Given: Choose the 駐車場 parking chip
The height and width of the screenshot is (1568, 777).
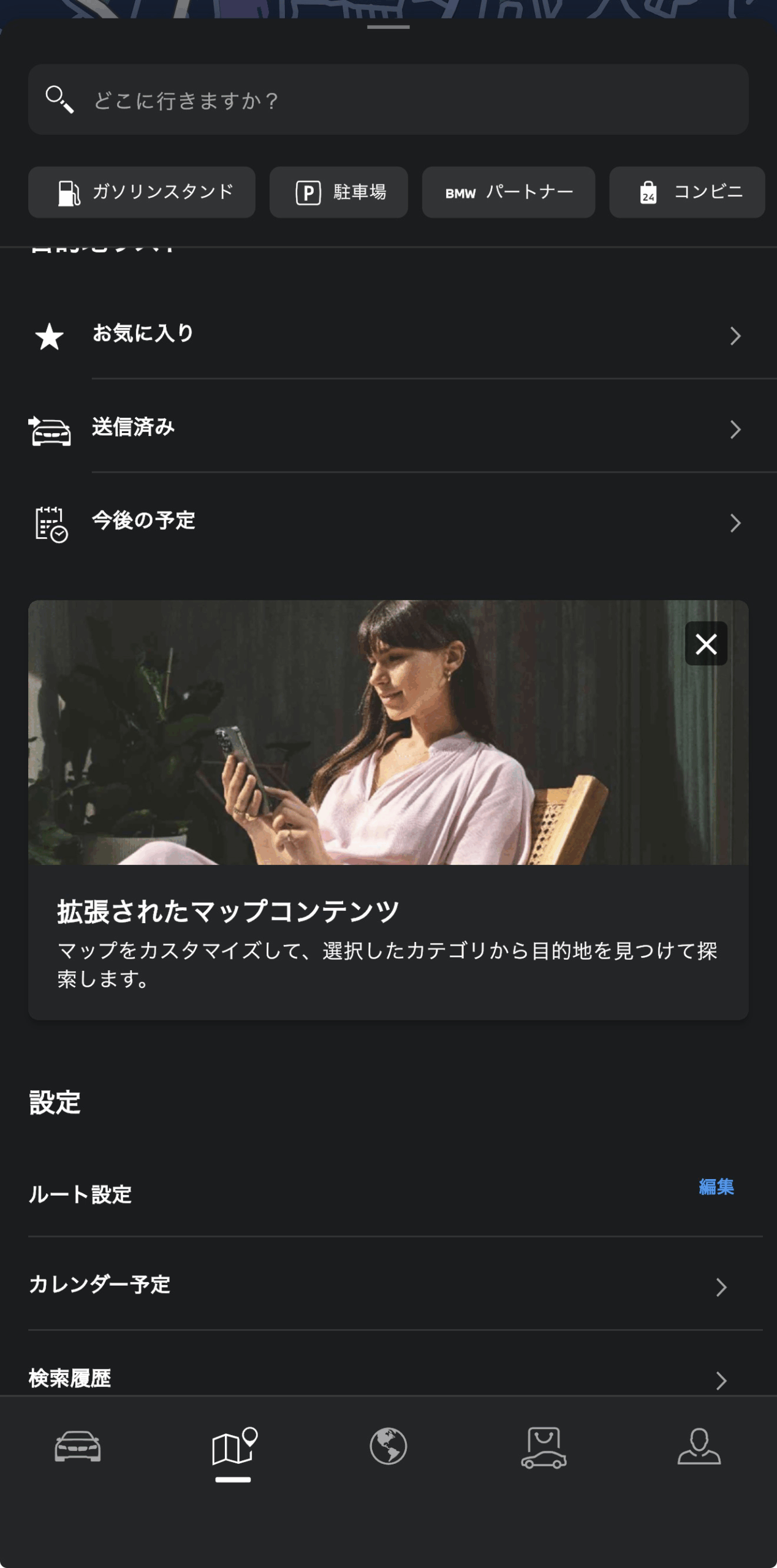Looking at the screenshot, I should pyautogui.click(x=338, y=192).
